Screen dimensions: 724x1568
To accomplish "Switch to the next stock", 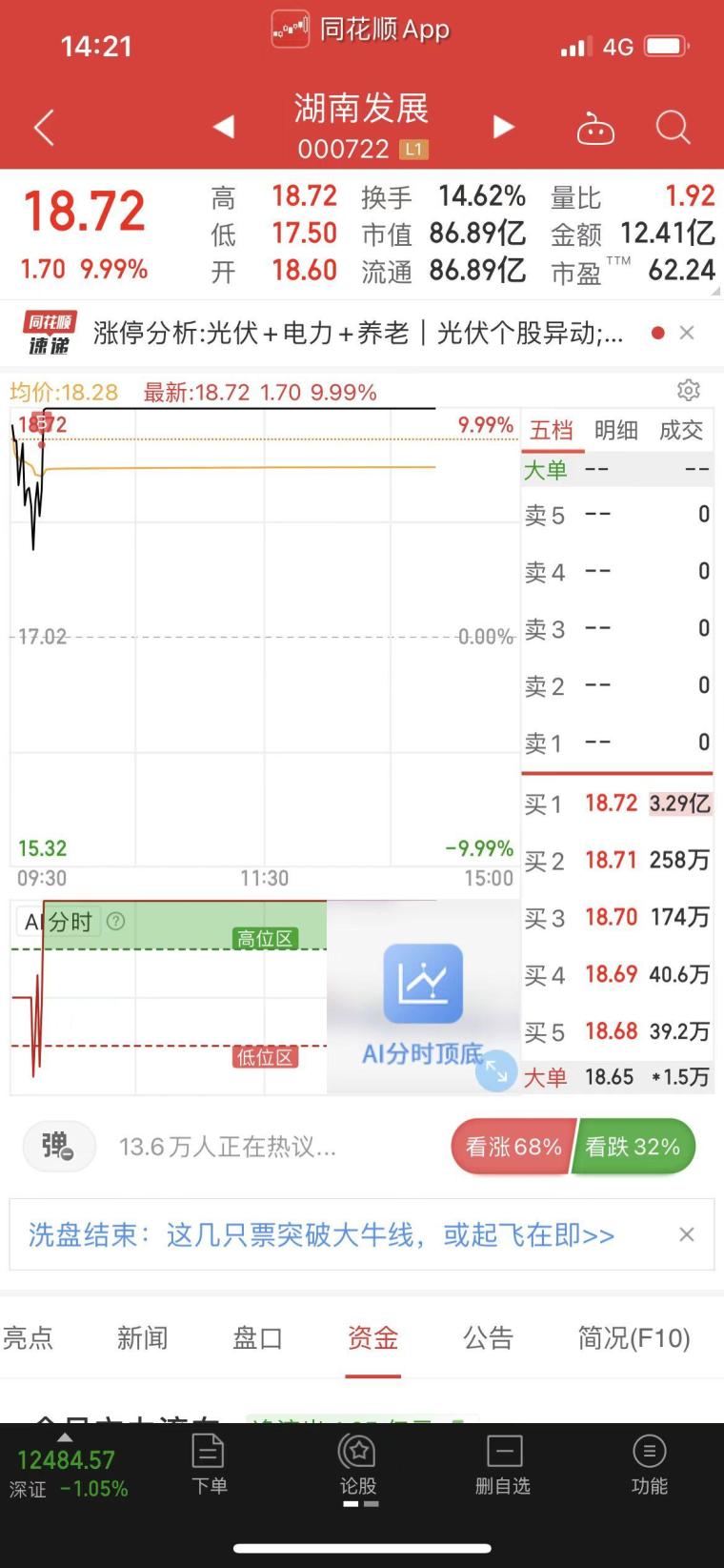I will [503, 127].
